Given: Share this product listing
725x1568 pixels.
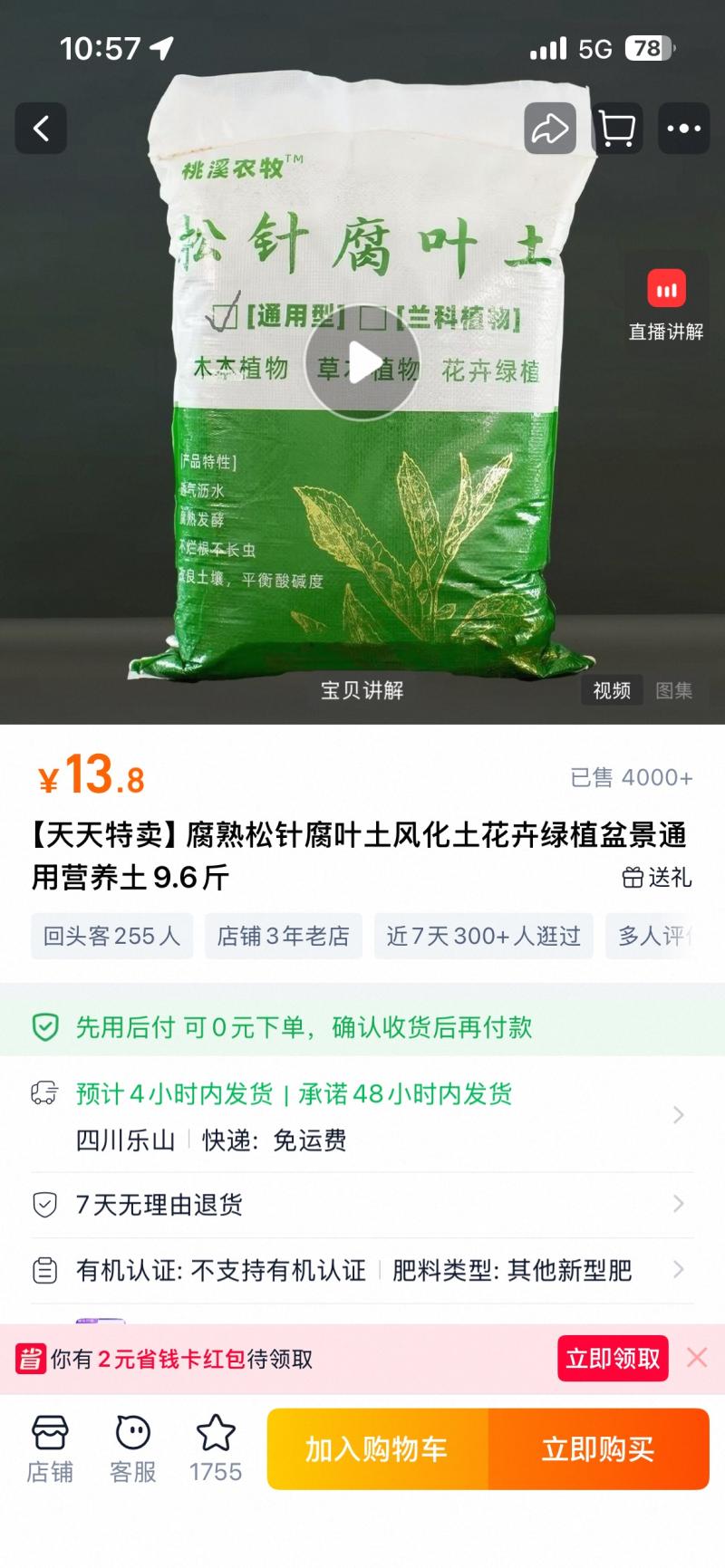Looking at the screenshot, I should 549,129.
